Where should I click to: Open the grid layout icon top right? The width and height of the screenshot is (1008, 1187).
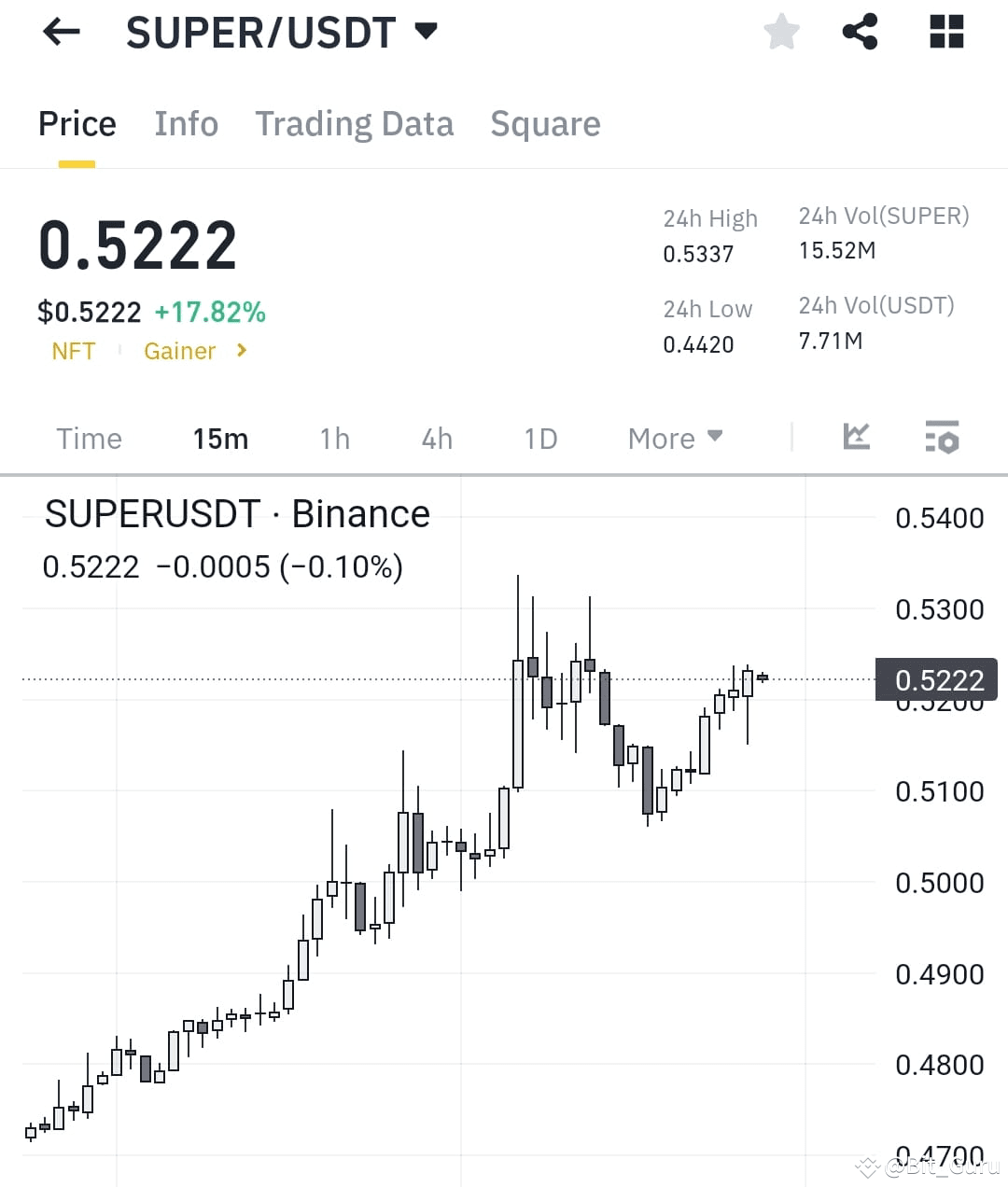(x=945, y=30)
